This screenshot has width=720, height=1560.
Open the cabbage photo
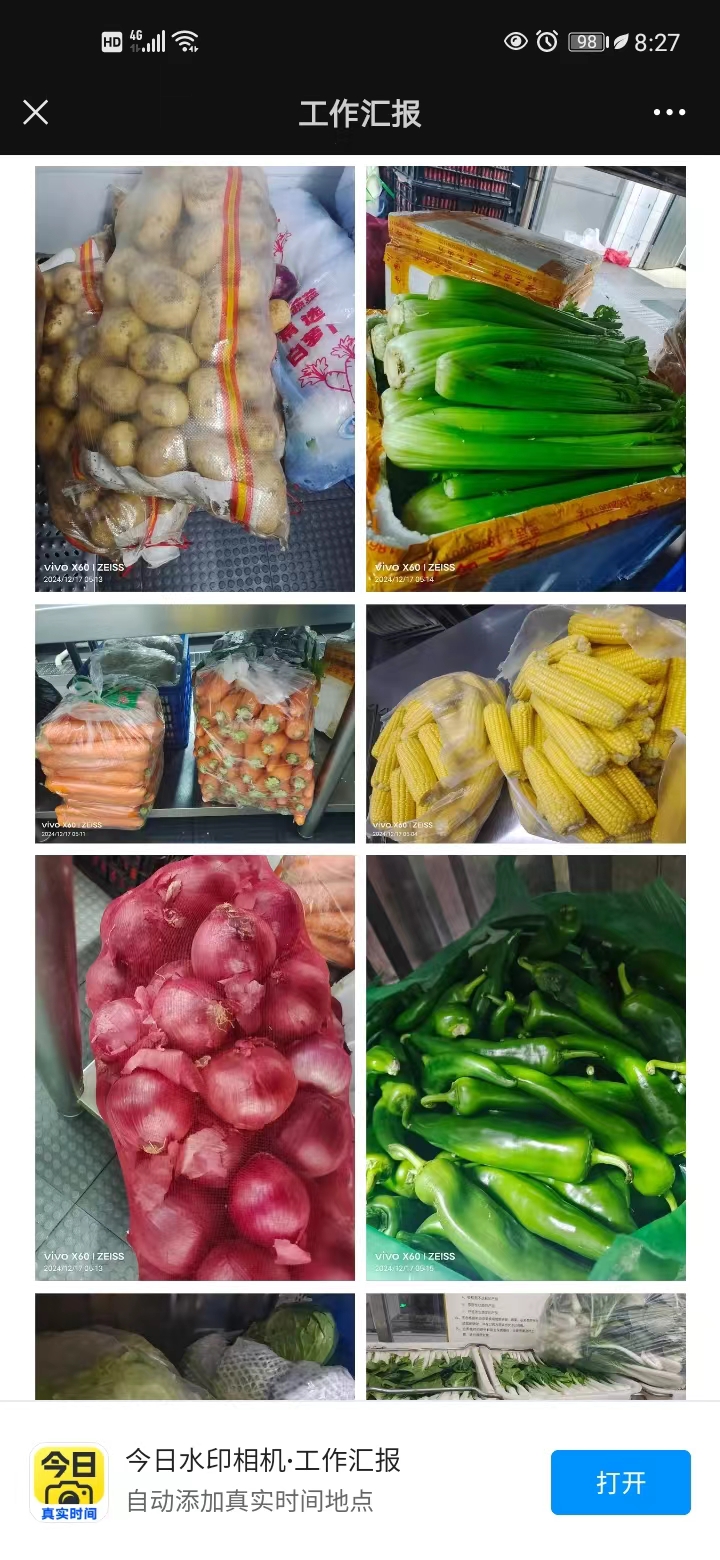click(x=195, y=1346)
